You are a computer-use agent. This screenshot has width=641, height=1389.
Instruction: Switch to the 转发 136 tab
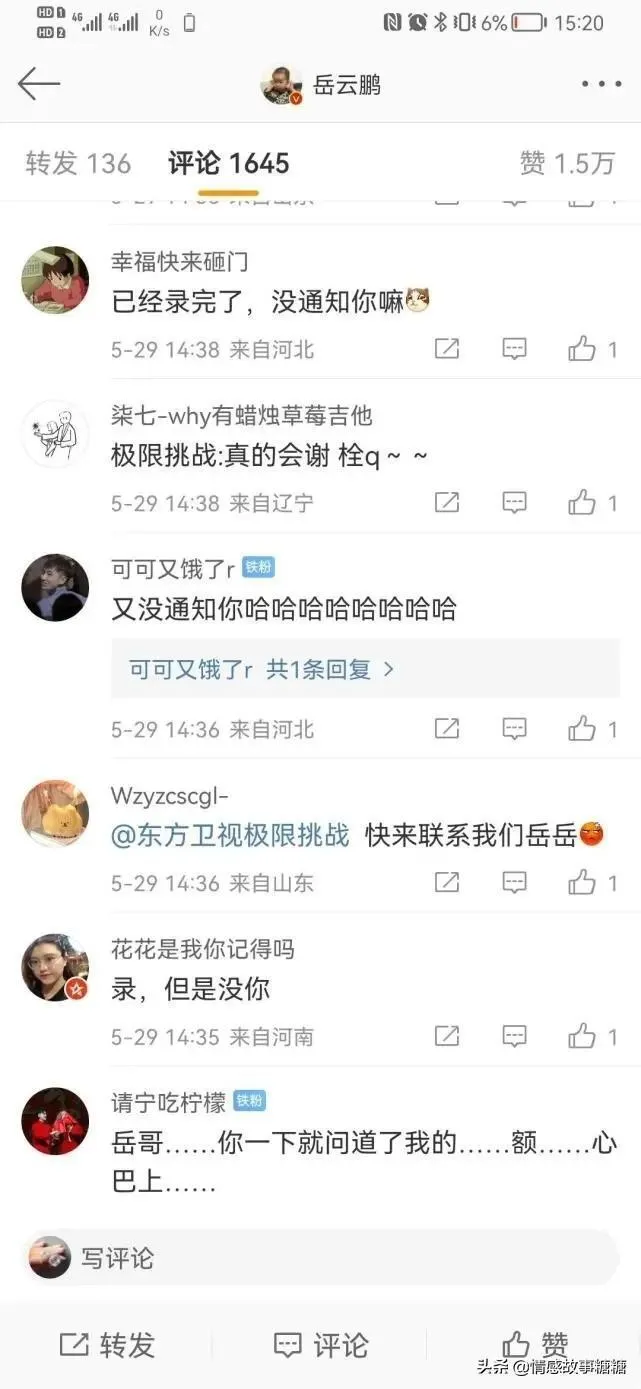tap(78, 164)
